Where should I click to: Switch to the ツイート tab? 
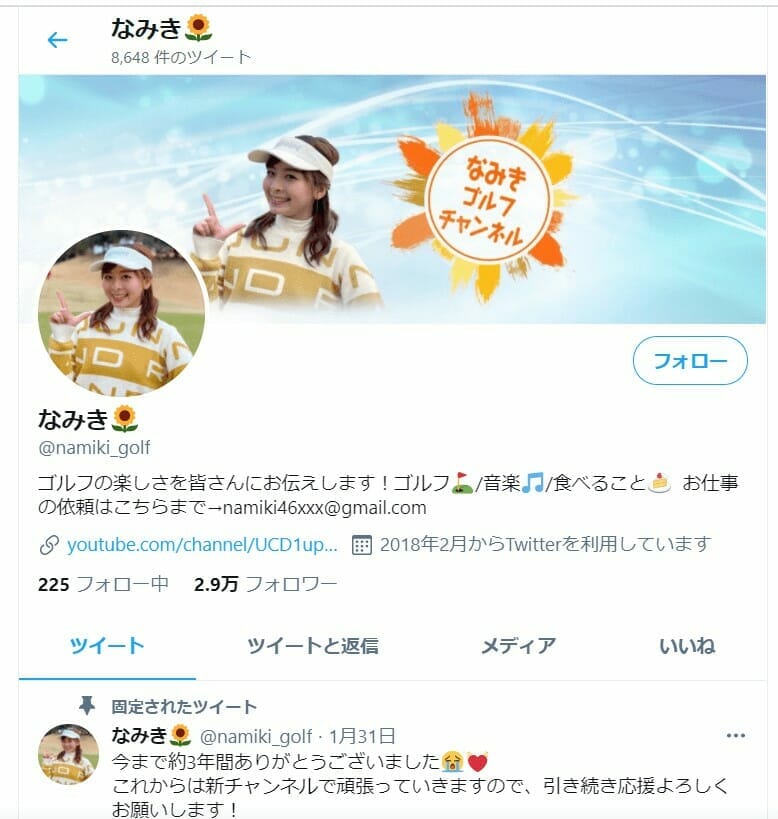107,646
